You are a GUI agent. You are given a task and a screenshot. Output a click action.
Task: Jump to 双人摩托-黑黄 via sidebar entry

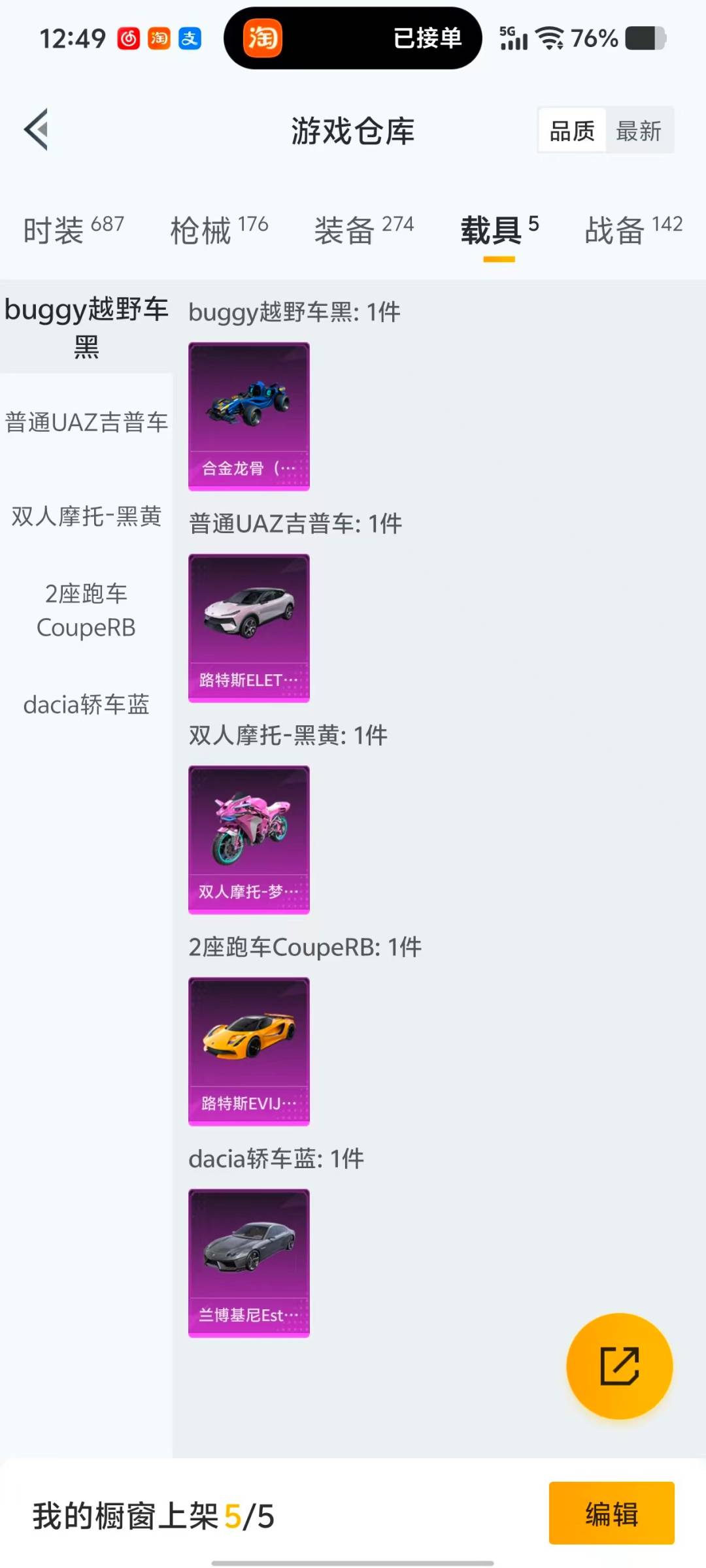pos(86,517)
